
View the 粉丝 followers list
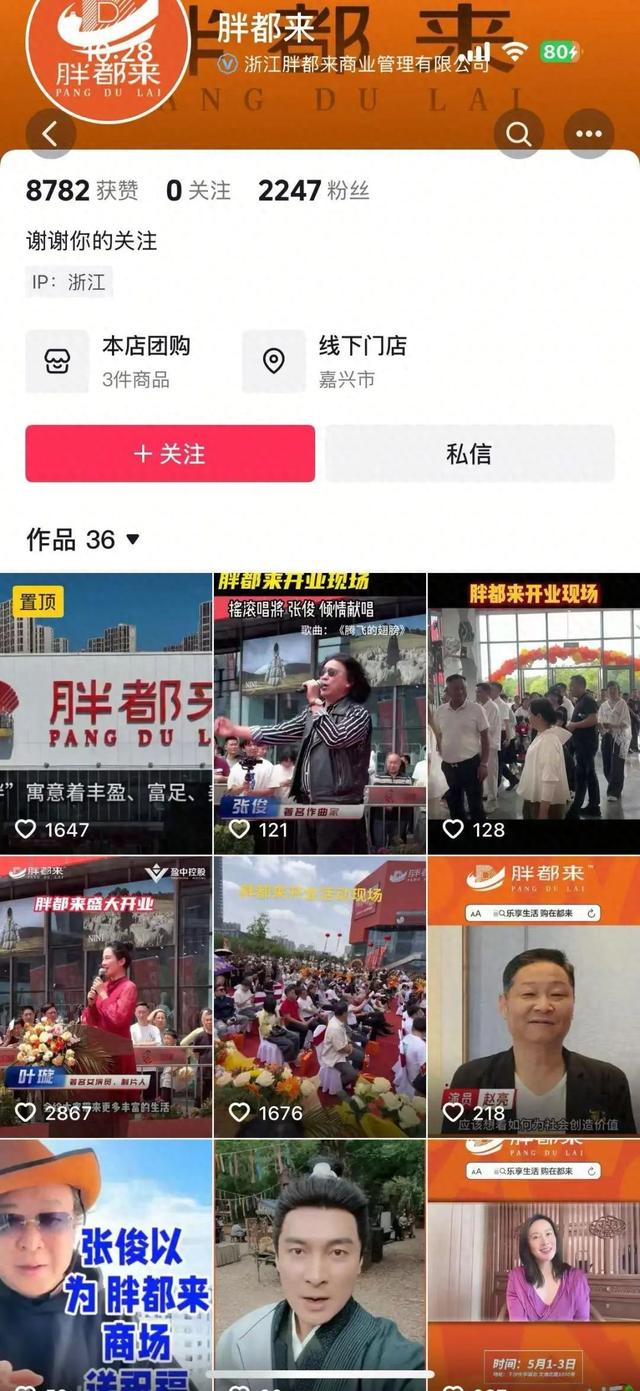(314, 191)
